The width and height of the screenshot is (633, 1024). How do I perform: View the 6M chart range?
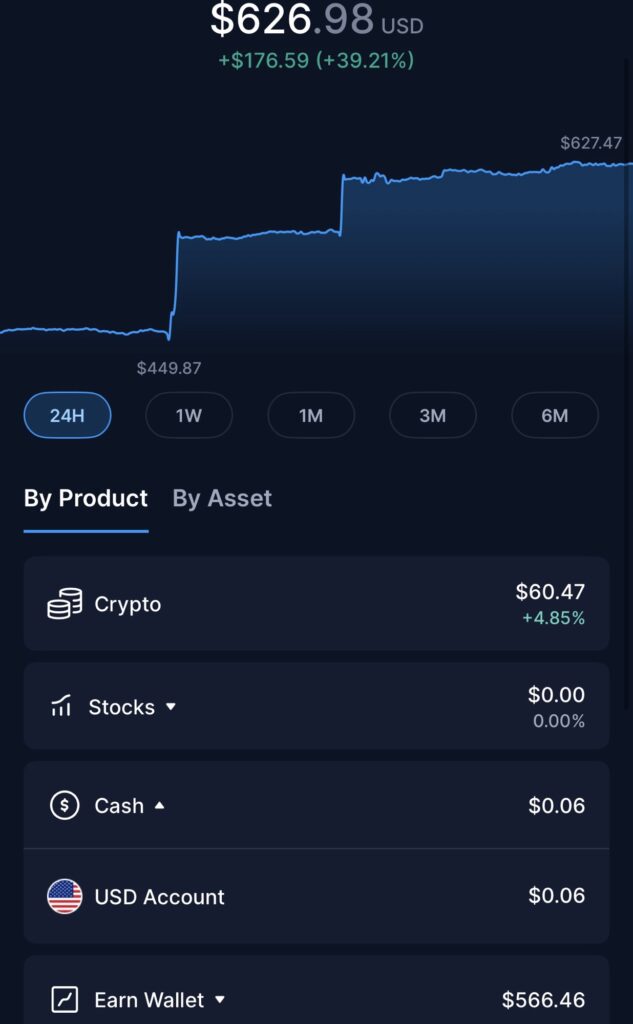(x=555, y=415)
